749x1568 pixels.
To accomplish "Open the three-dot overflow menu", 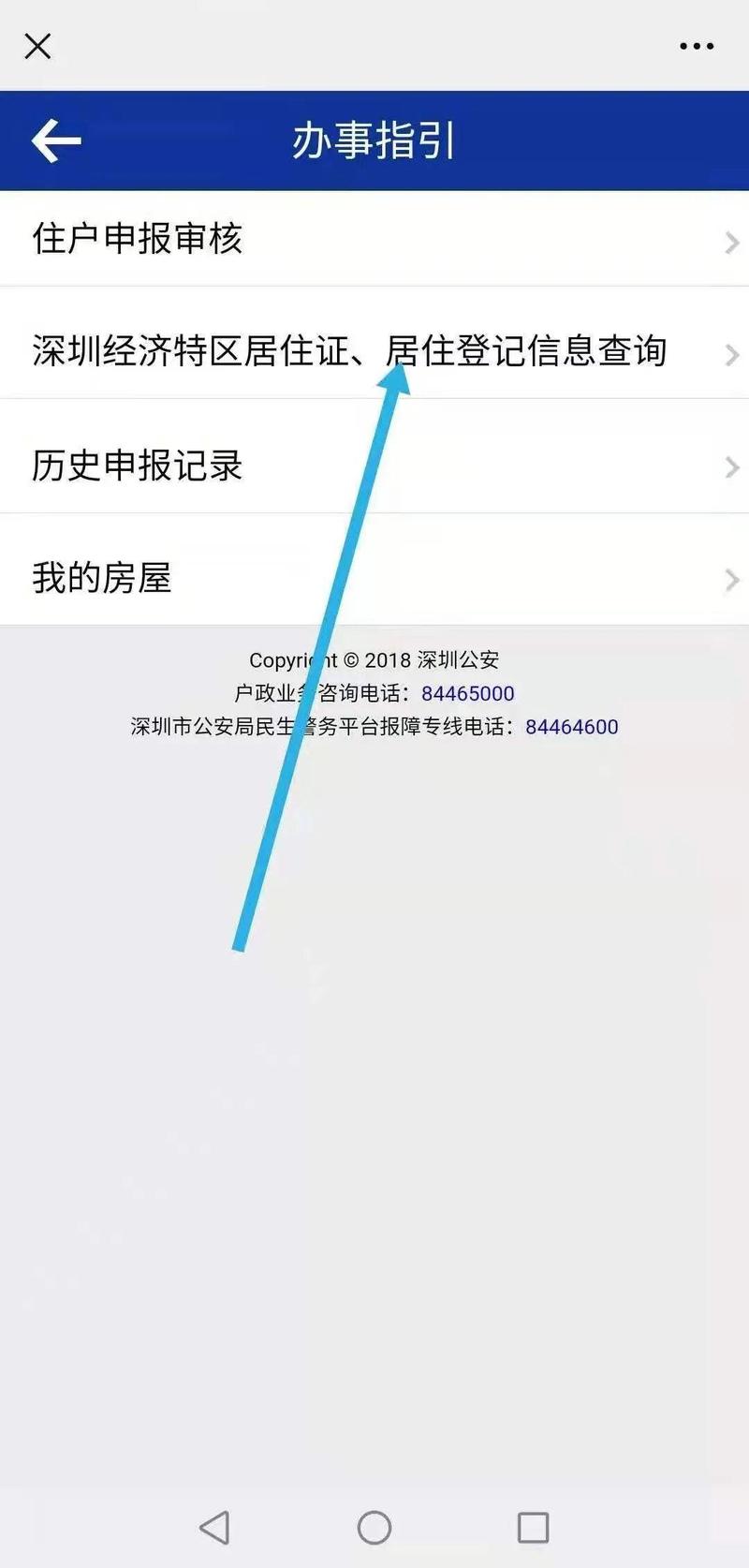I will pos(697,46).
